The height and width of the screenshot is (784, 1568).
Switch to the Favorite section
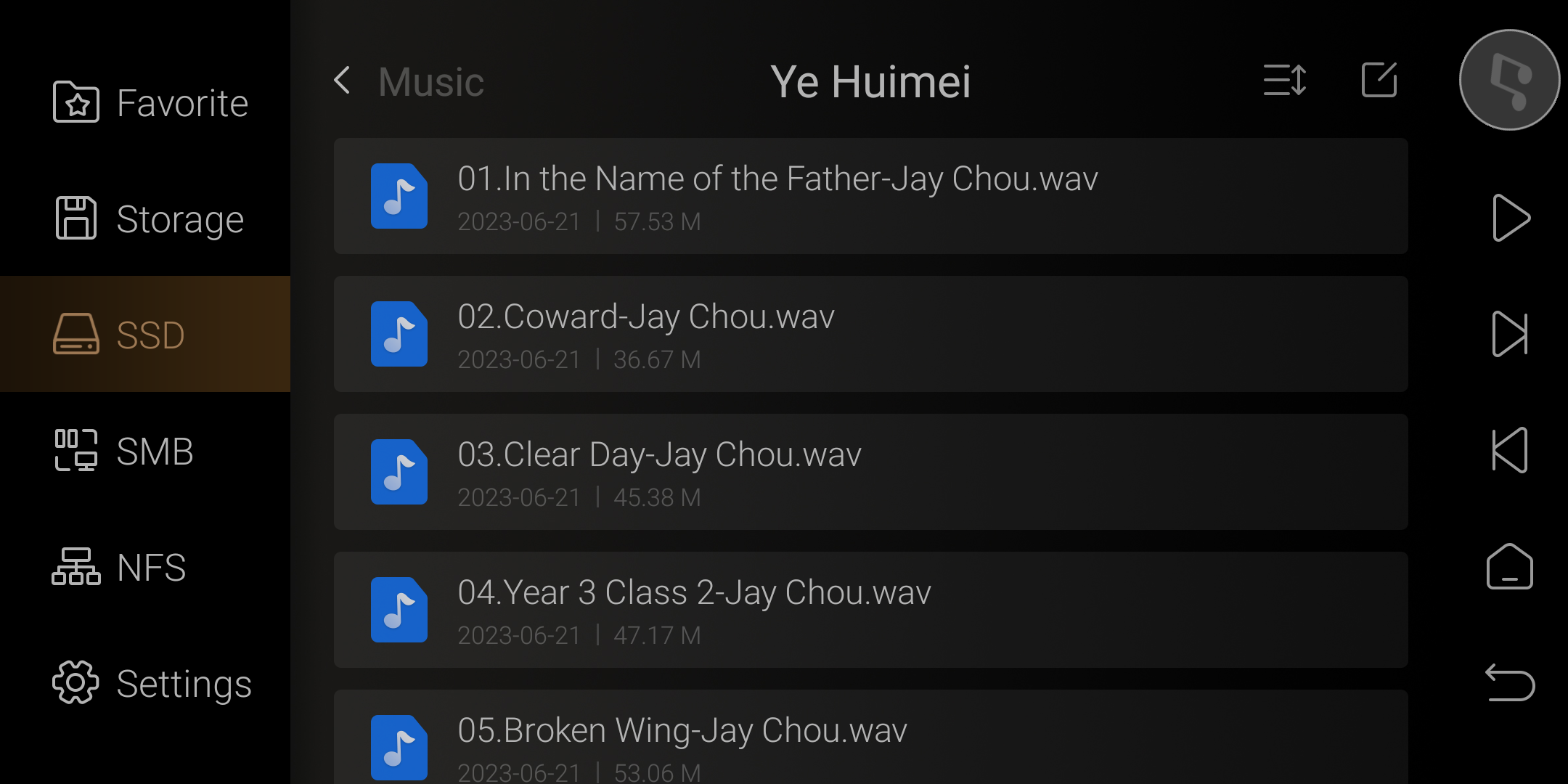(151, 102)
